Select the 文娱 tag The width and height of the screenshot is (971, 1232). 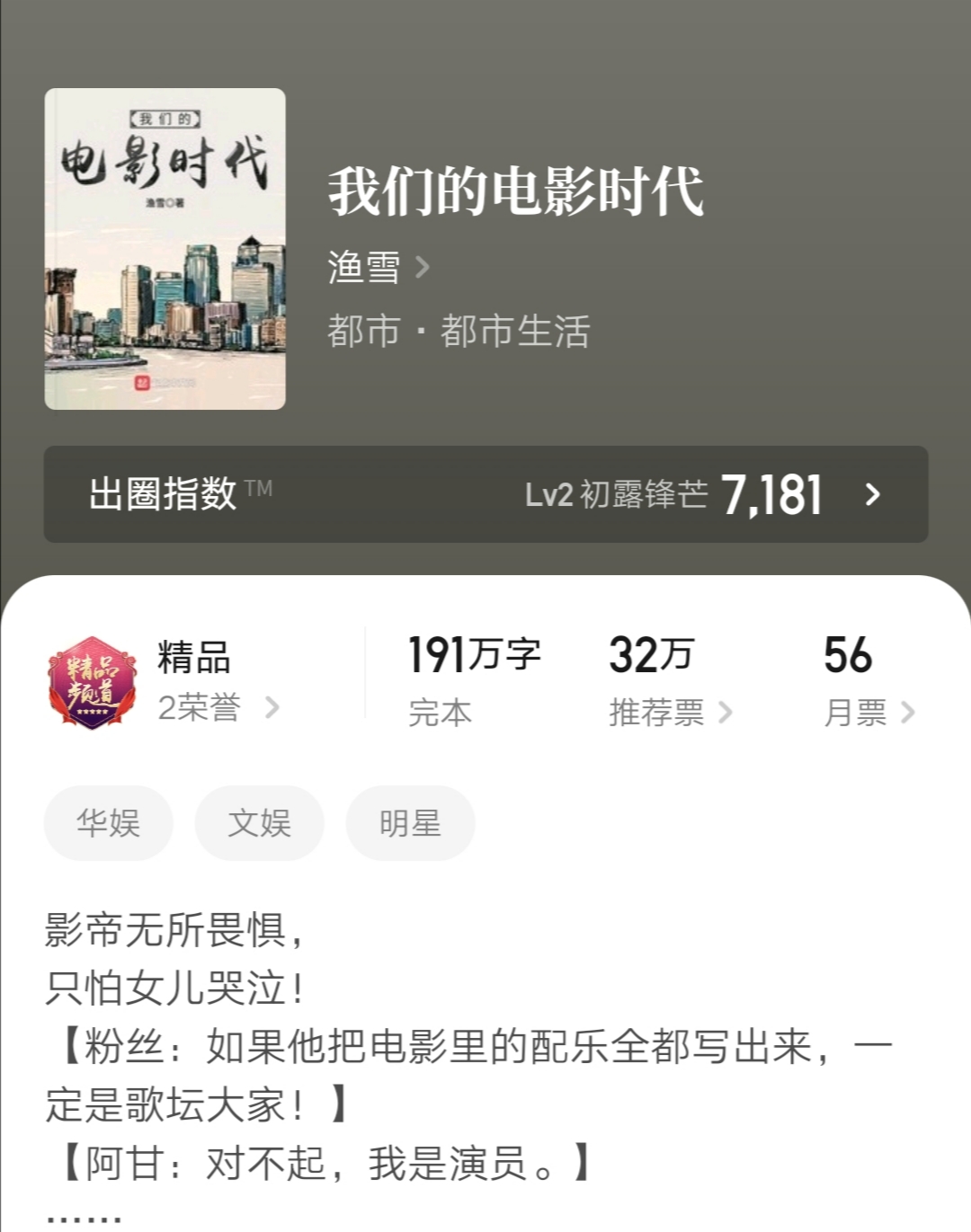point(259,822)
